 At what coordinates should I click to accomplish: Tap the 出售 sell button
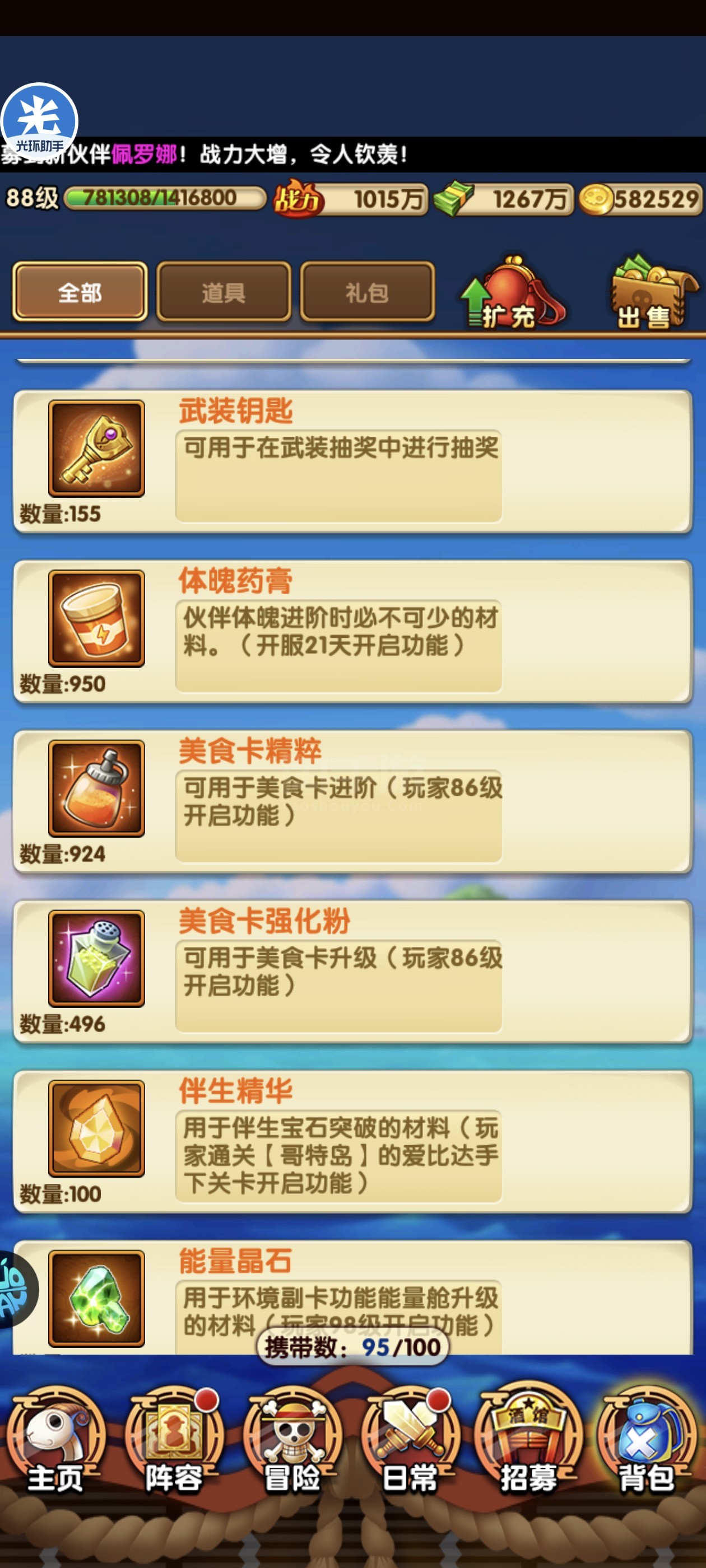652,293
